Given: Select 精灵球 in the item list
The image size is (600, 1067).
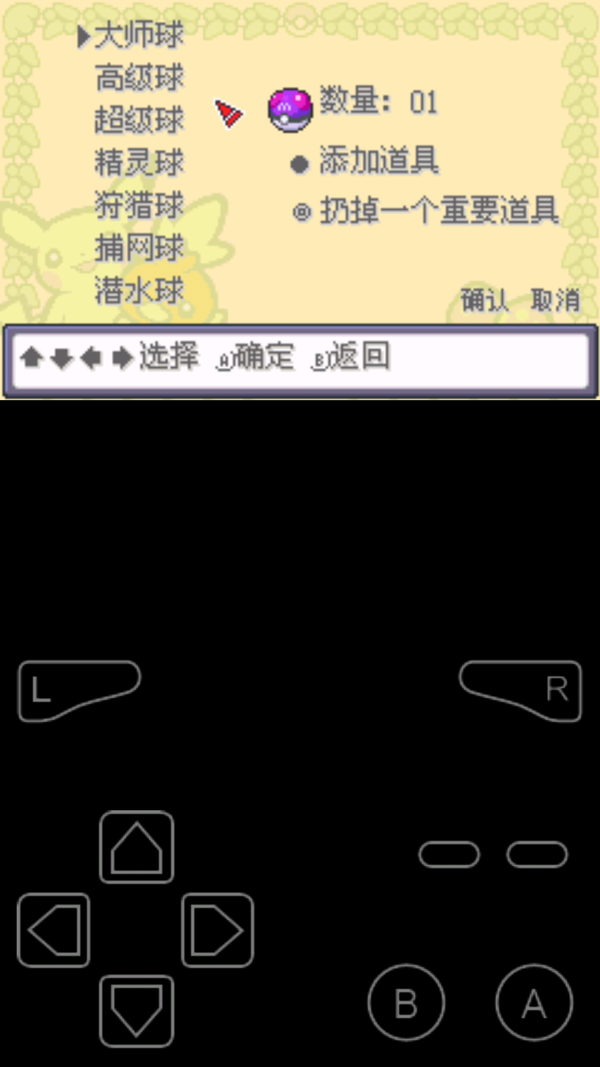Looking at the screenshot, I should coord(139,163).
